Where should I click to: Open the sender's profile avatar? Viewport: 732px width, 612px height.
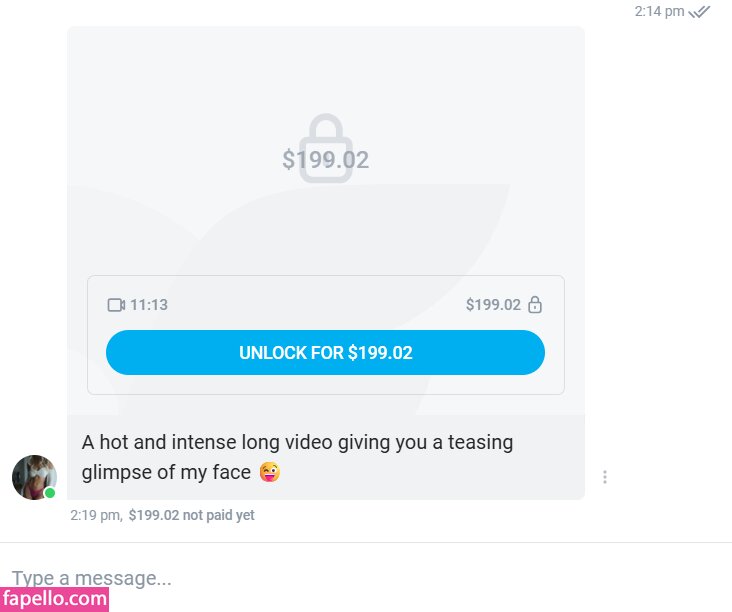(34, 477)
